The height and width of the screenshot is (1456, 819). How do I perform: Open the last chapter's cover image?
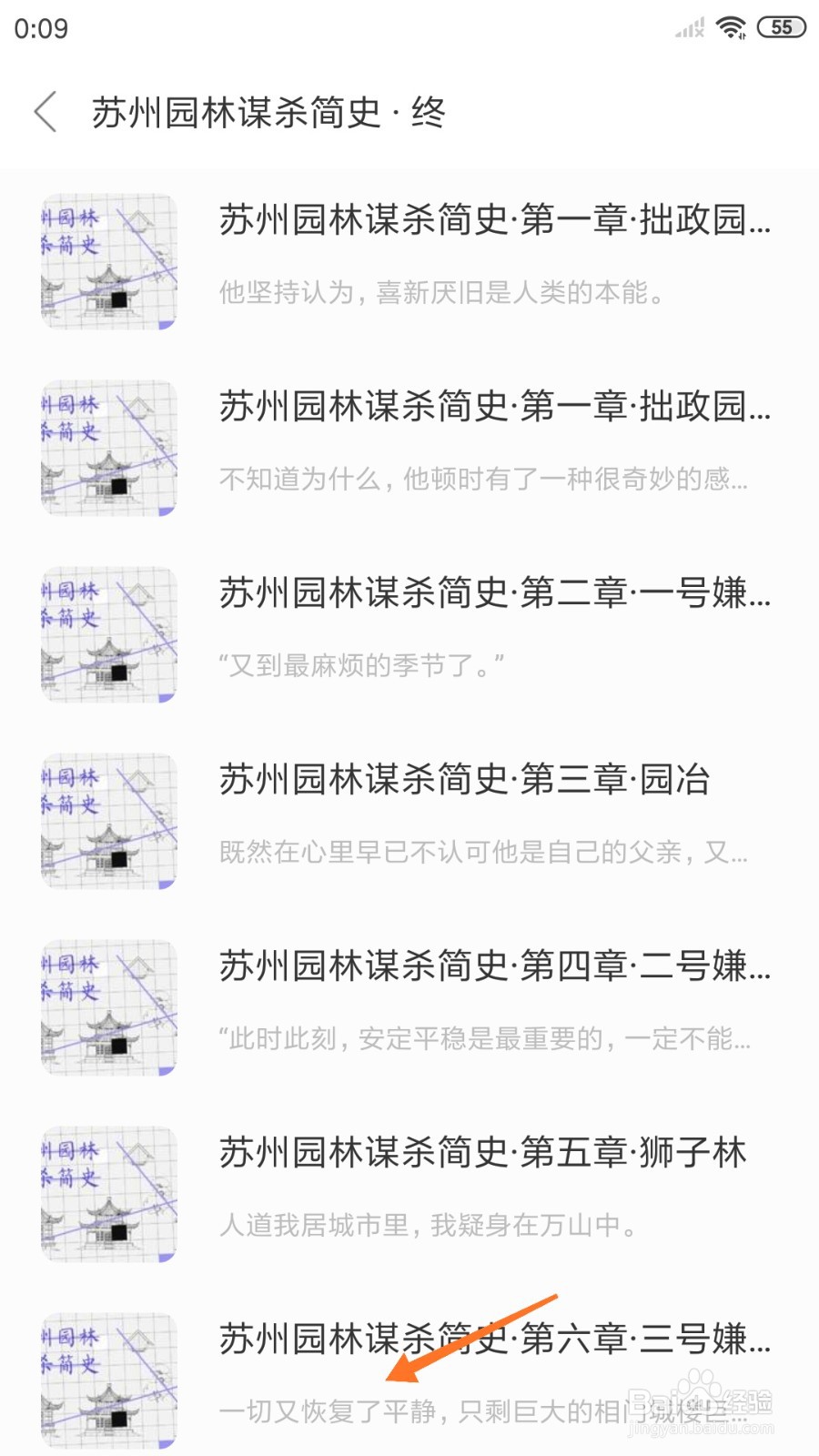[x=107, y=1381]
